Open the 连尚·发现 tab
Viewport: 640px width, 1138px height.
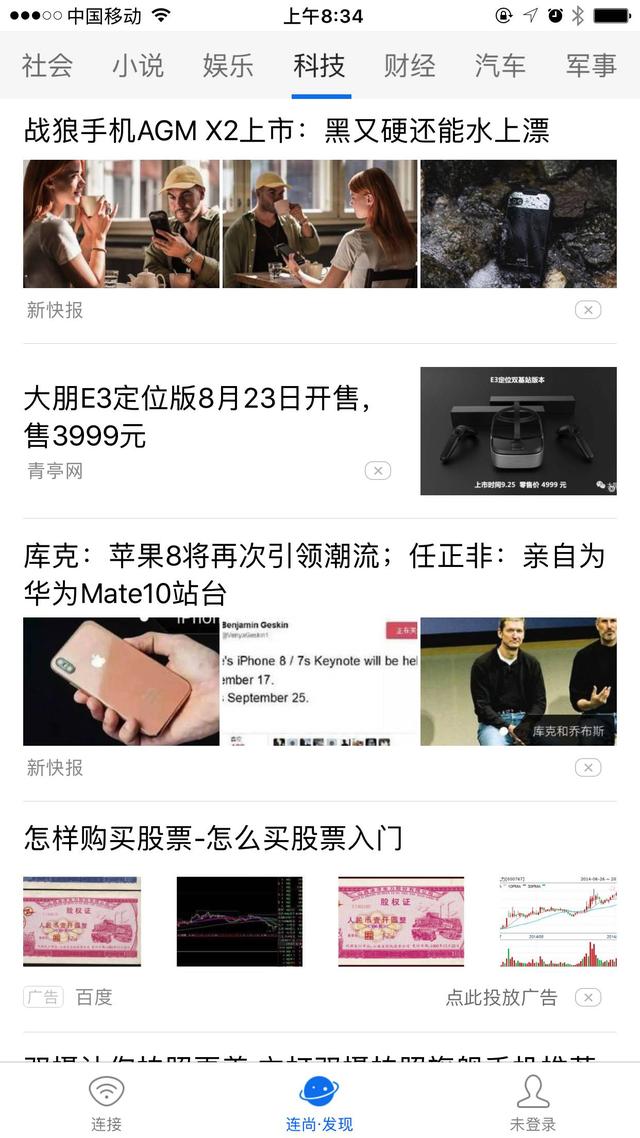click(319, 1102)
